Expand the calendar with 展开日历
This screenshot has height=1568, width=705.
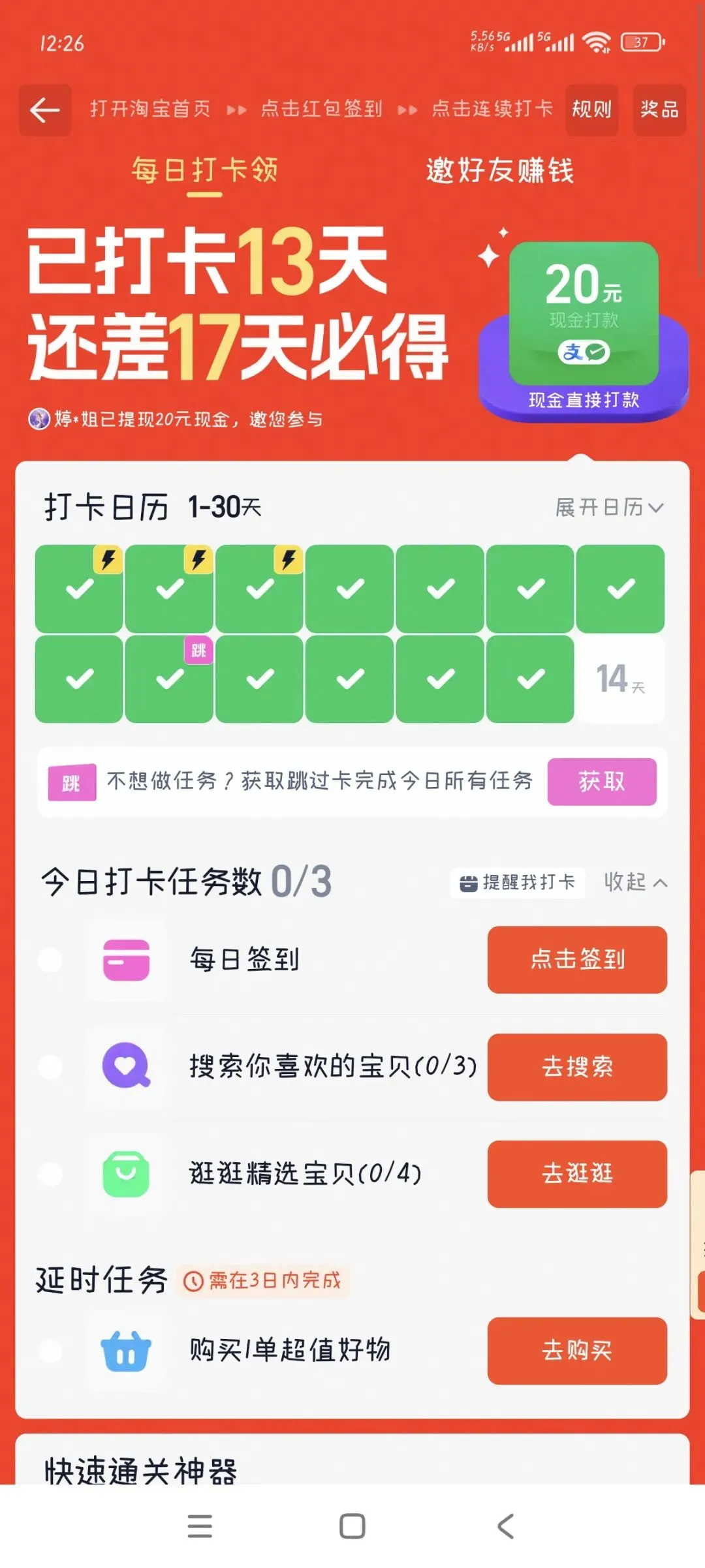tap(609, 507)
